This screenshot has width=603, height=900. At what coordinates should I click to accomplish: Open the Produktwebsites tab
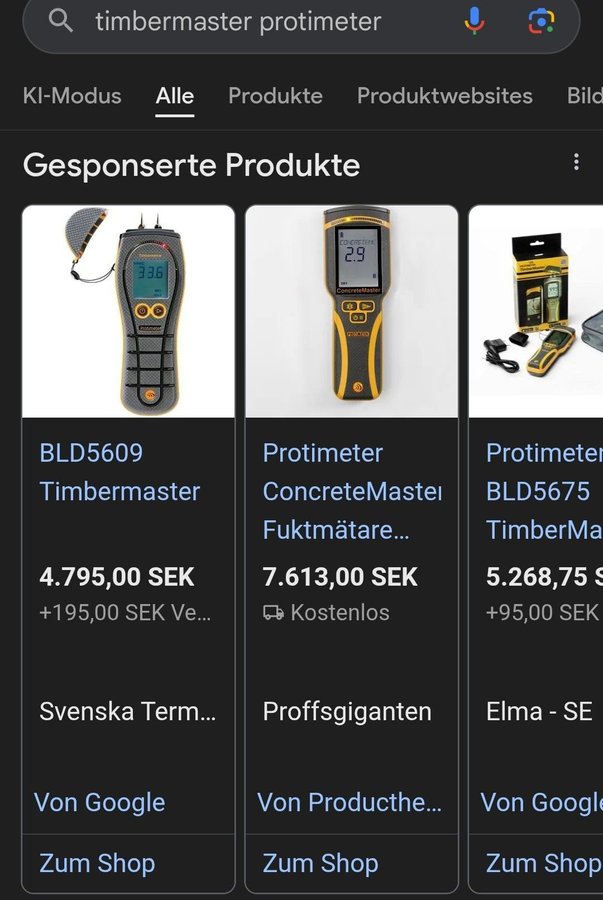point(444,96)
